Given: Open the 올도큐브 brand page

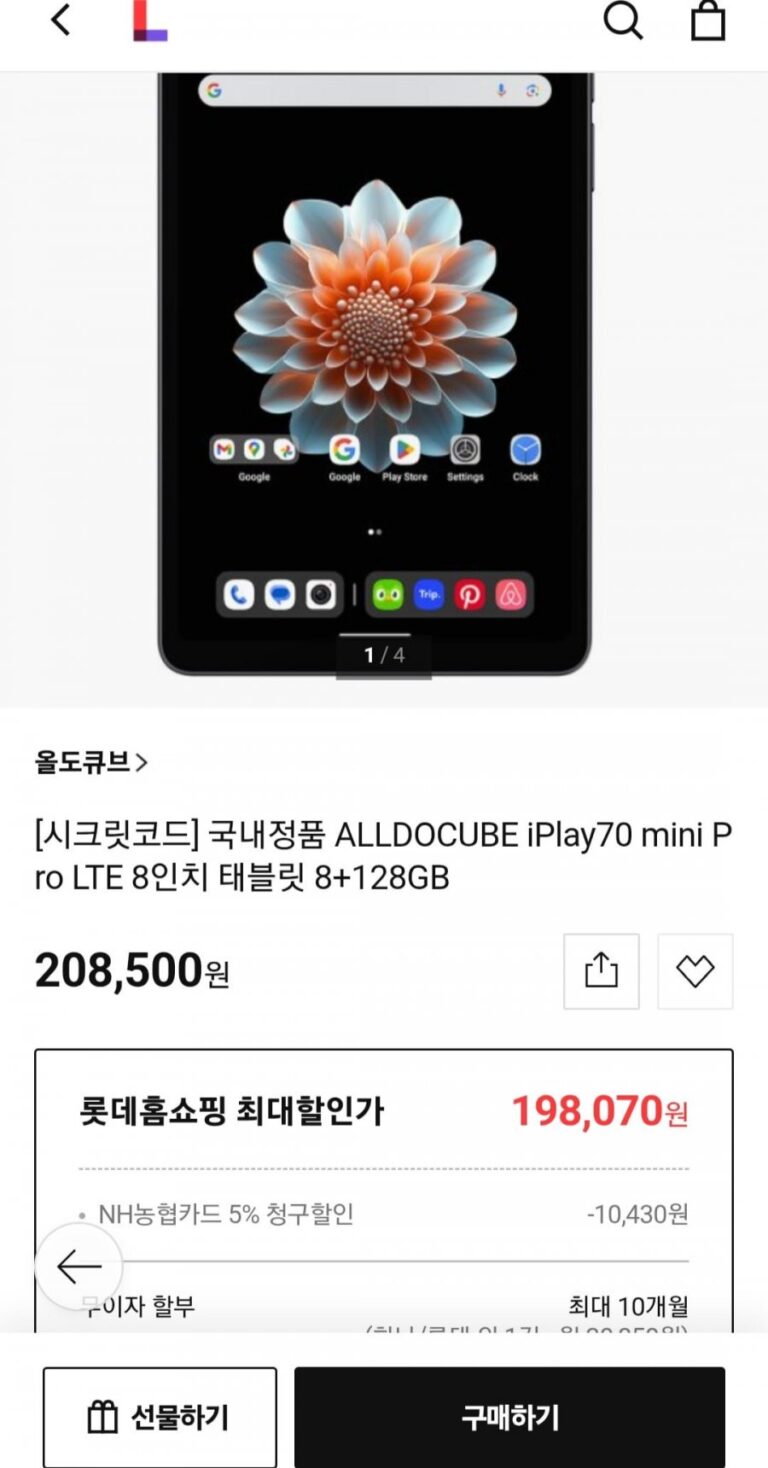Looking at the screenshot, I should tap(91, 763).
